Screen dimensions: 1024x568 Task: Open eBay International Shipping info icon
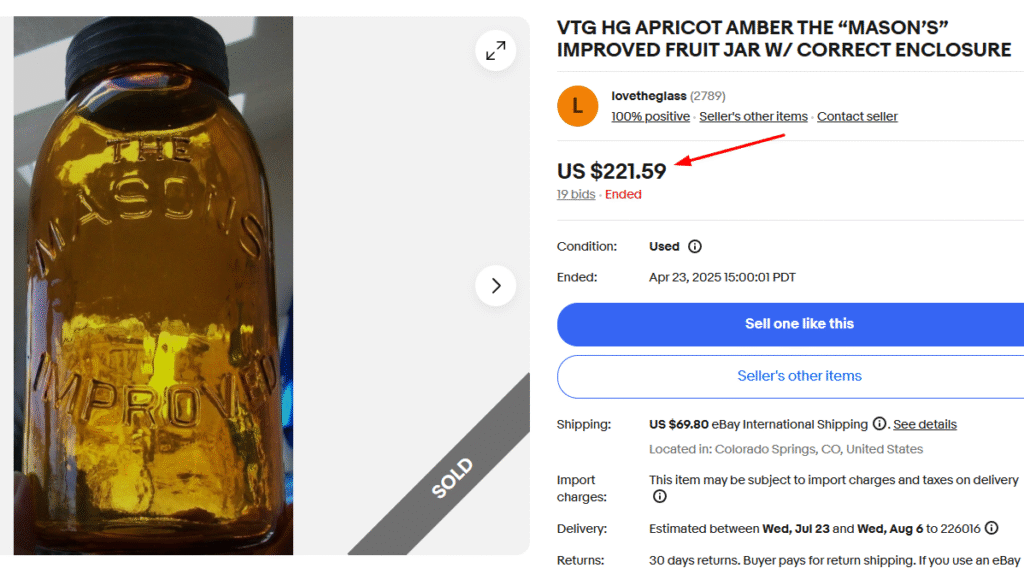point(879,424)
